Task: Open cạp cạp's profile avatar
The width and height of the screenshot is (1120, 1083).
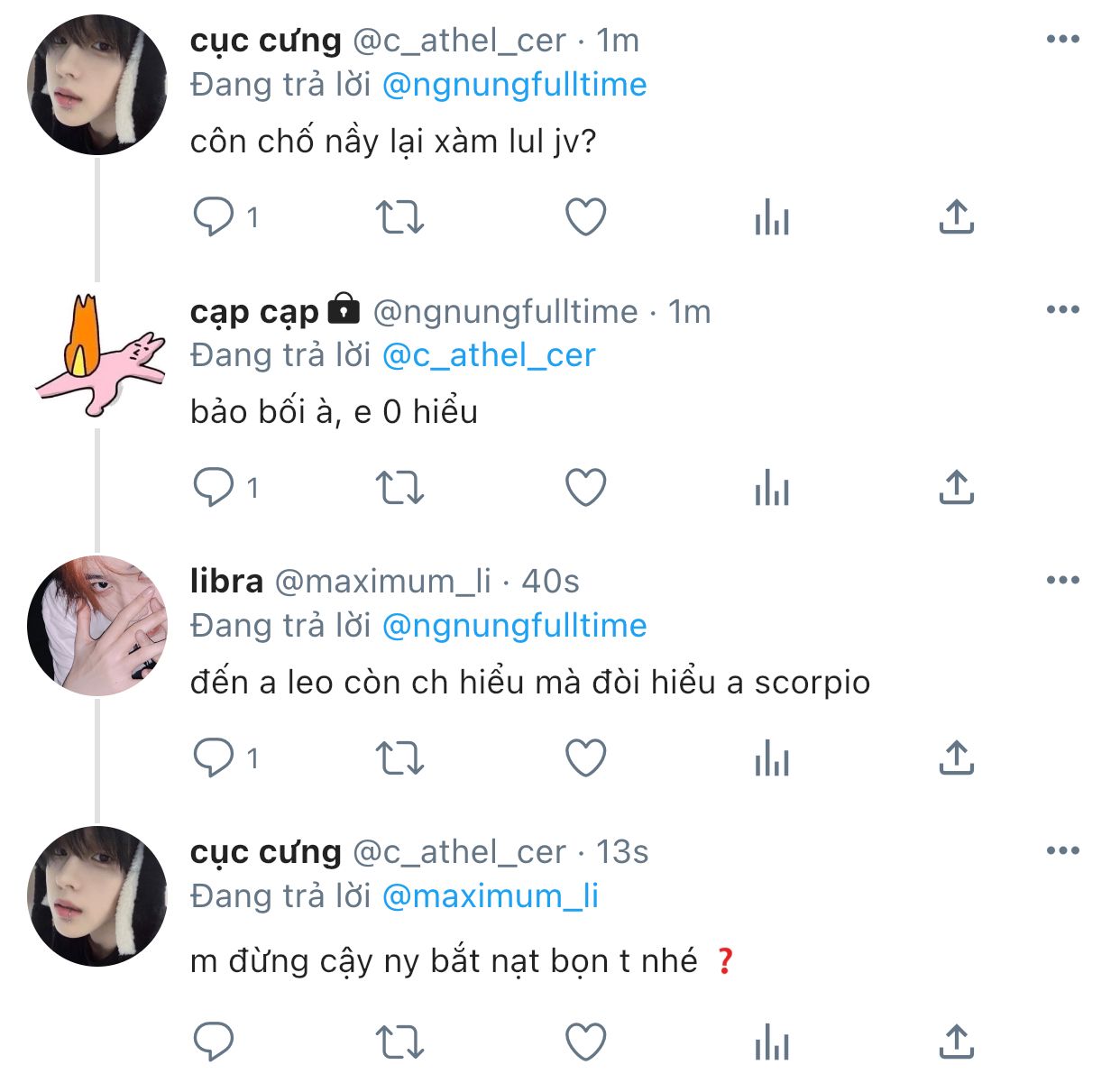Action: tap(97, 355)
